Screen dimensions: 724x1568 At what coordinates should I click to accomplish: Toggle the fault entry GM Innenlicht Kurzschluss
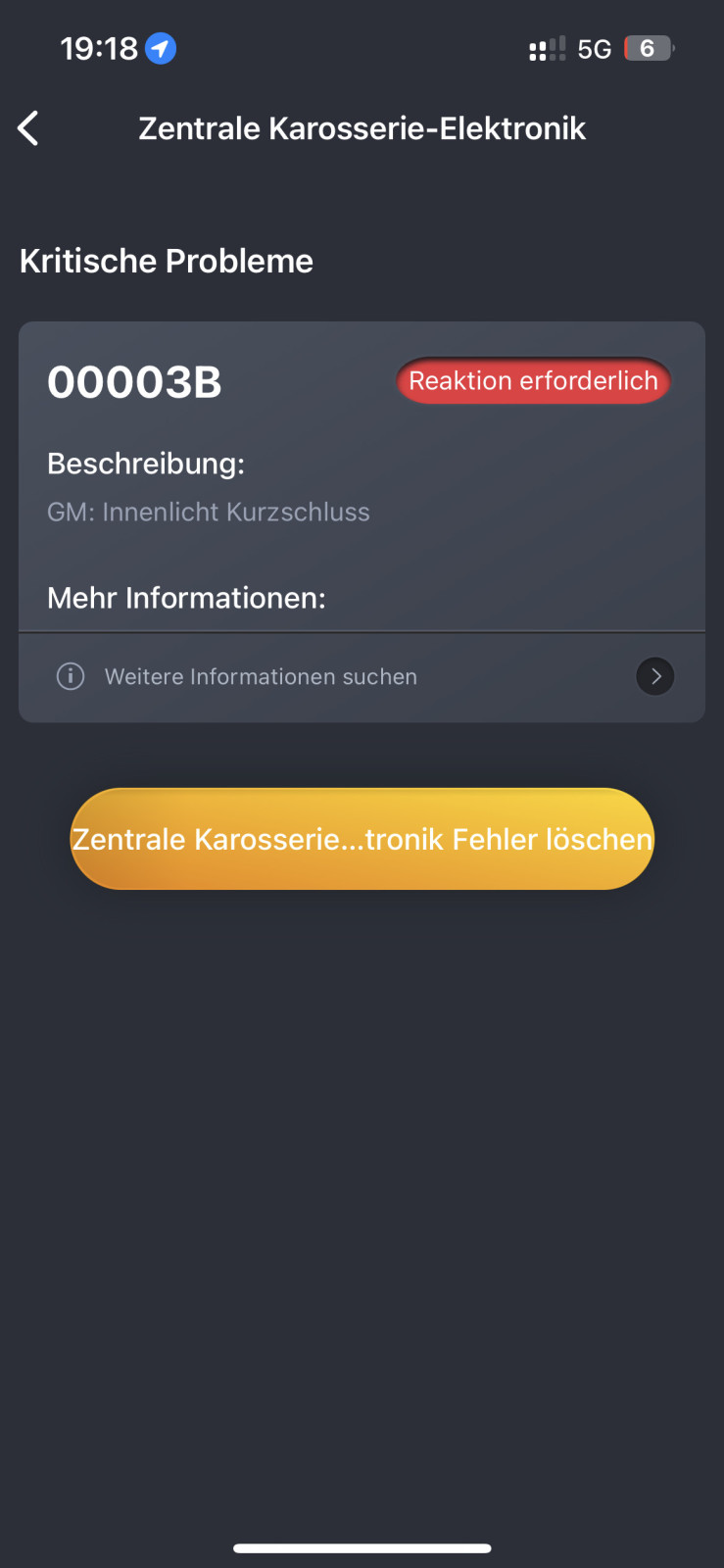point(209,512)
